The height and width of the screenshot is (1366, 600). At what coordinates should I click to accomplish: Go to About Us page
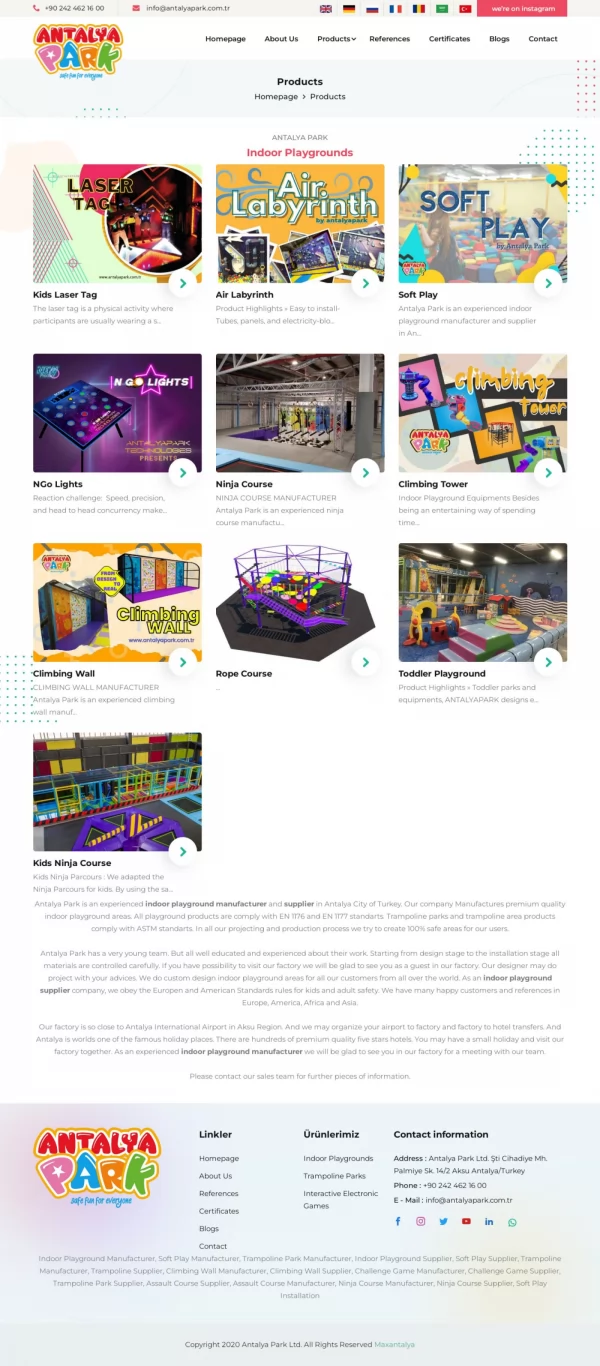tap(281, 39)
